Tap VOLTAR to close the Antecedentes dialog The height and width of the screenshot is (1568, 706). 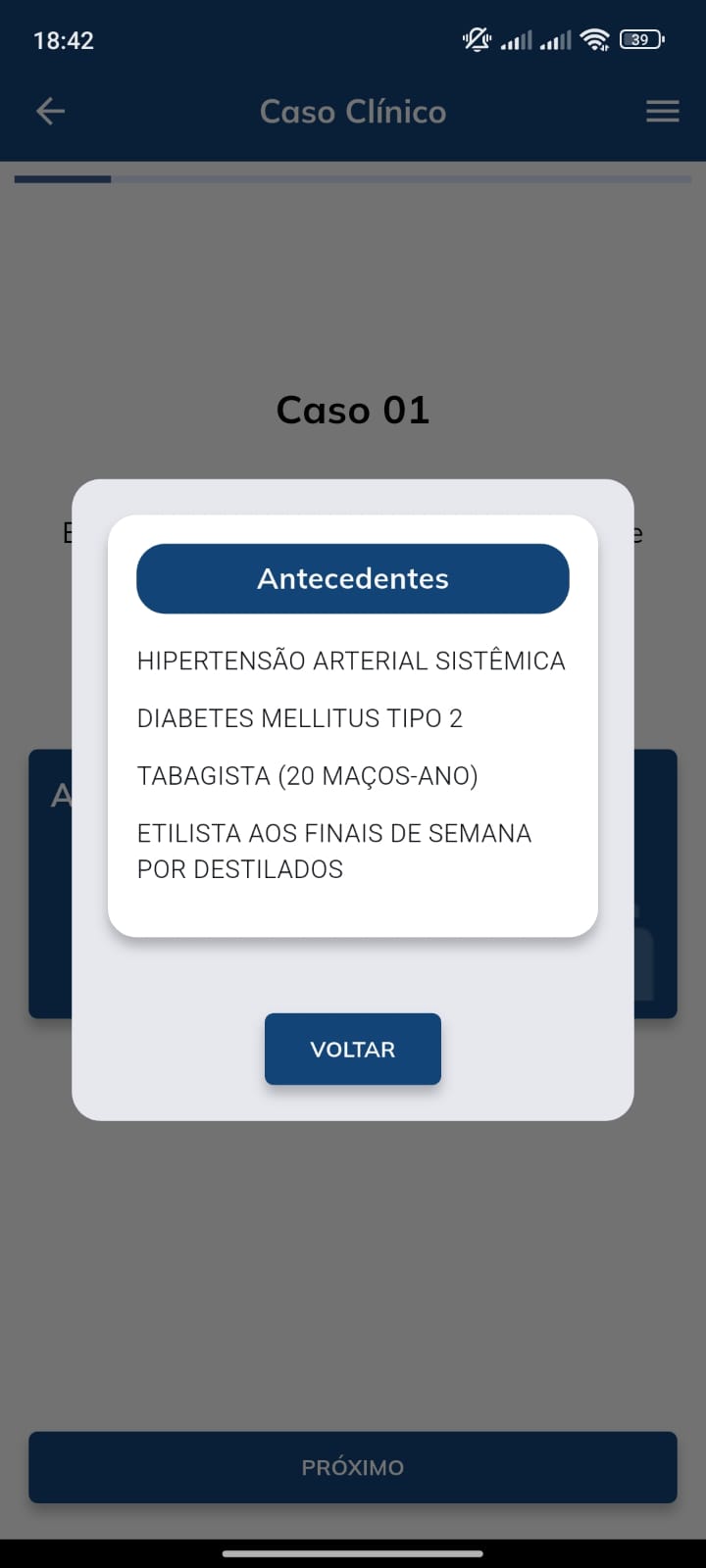pos(353,1049)
